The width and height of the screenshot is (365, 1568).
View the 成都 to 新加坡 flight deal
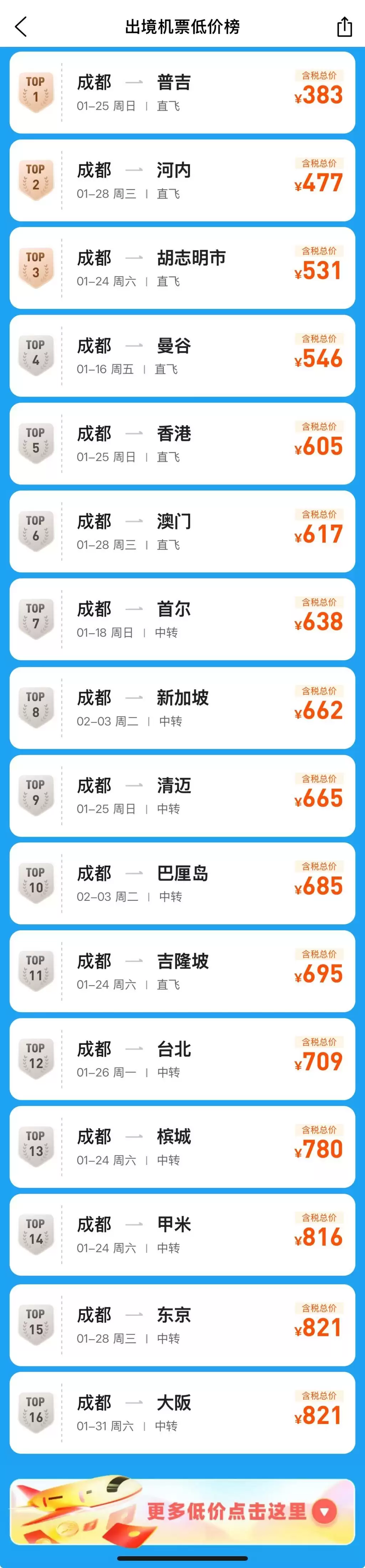click(x=182, y=707)
